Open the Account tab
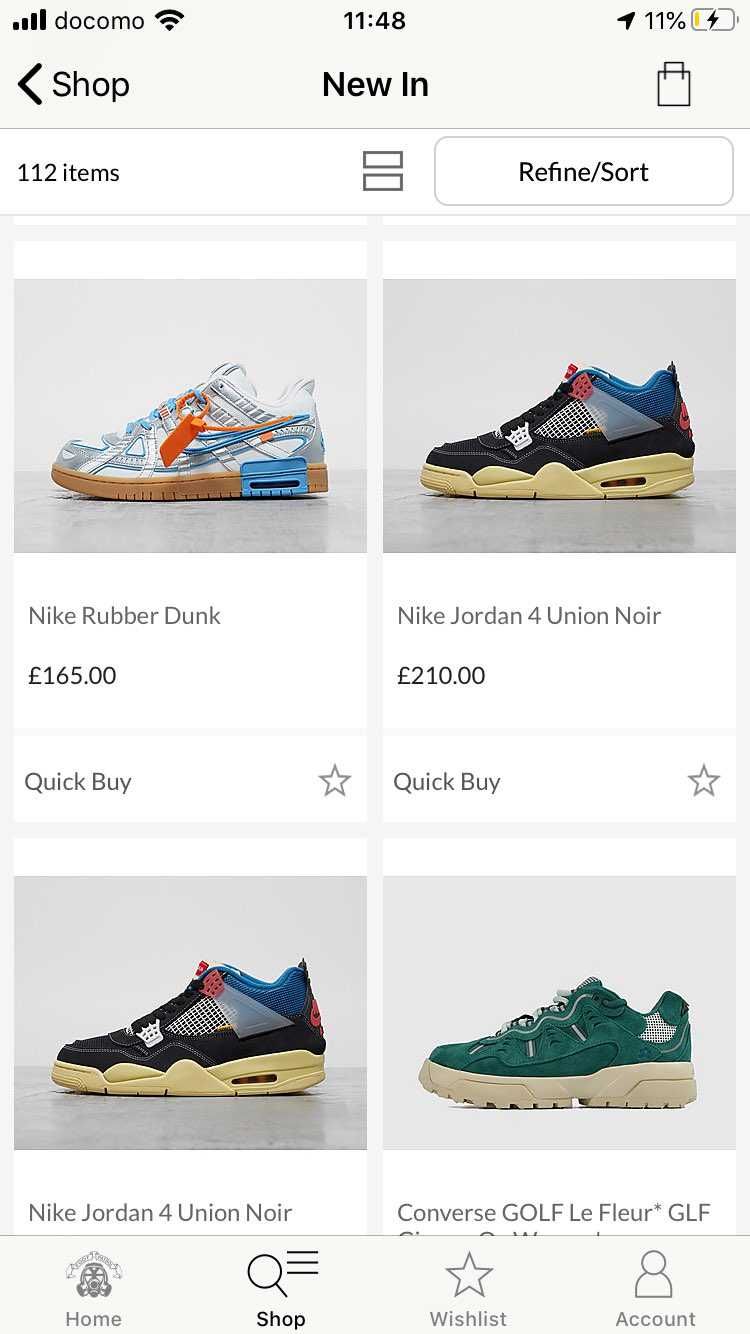The height and width of the screenshot is (1334, 750). 655,1289
